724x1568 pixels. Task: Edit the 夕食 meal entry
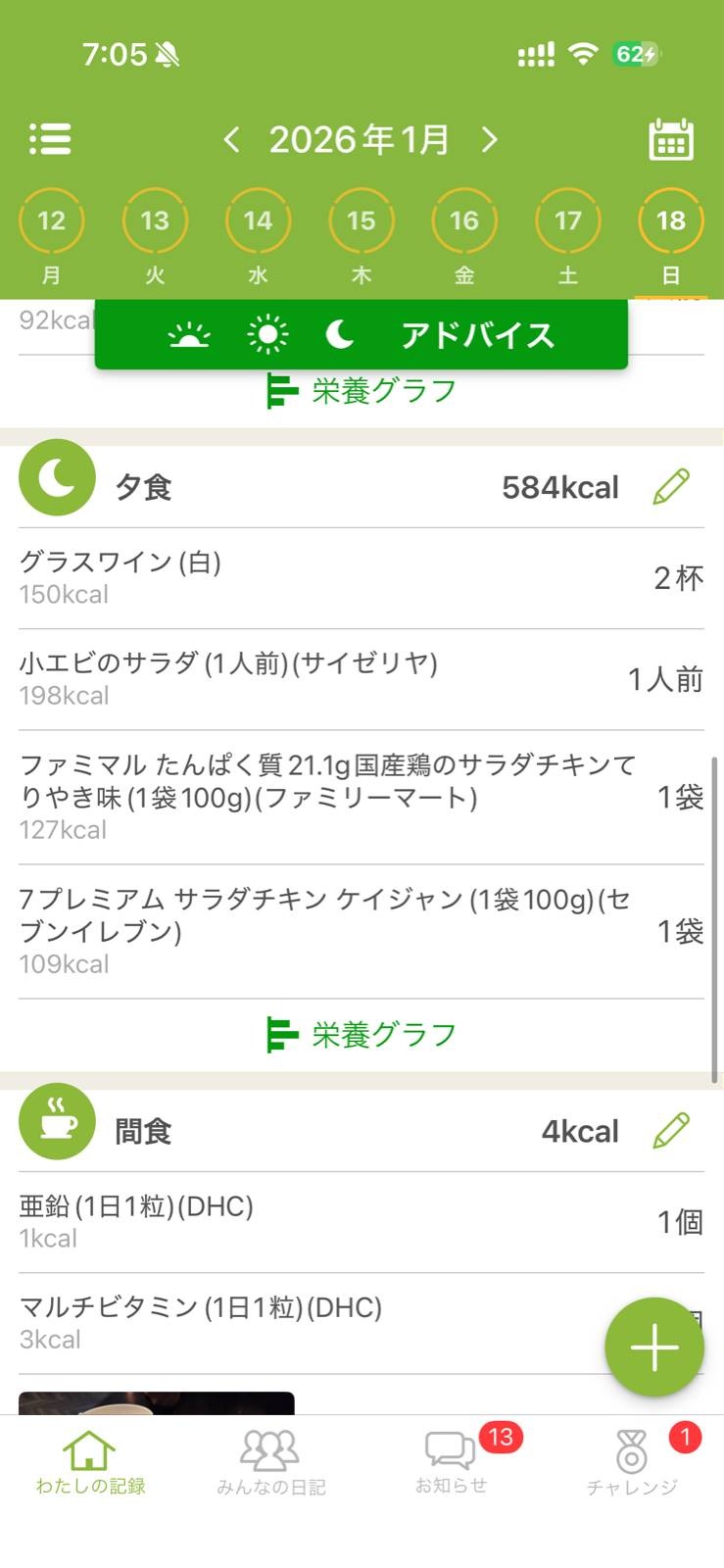pyautogui.click(x=671, y=486)
